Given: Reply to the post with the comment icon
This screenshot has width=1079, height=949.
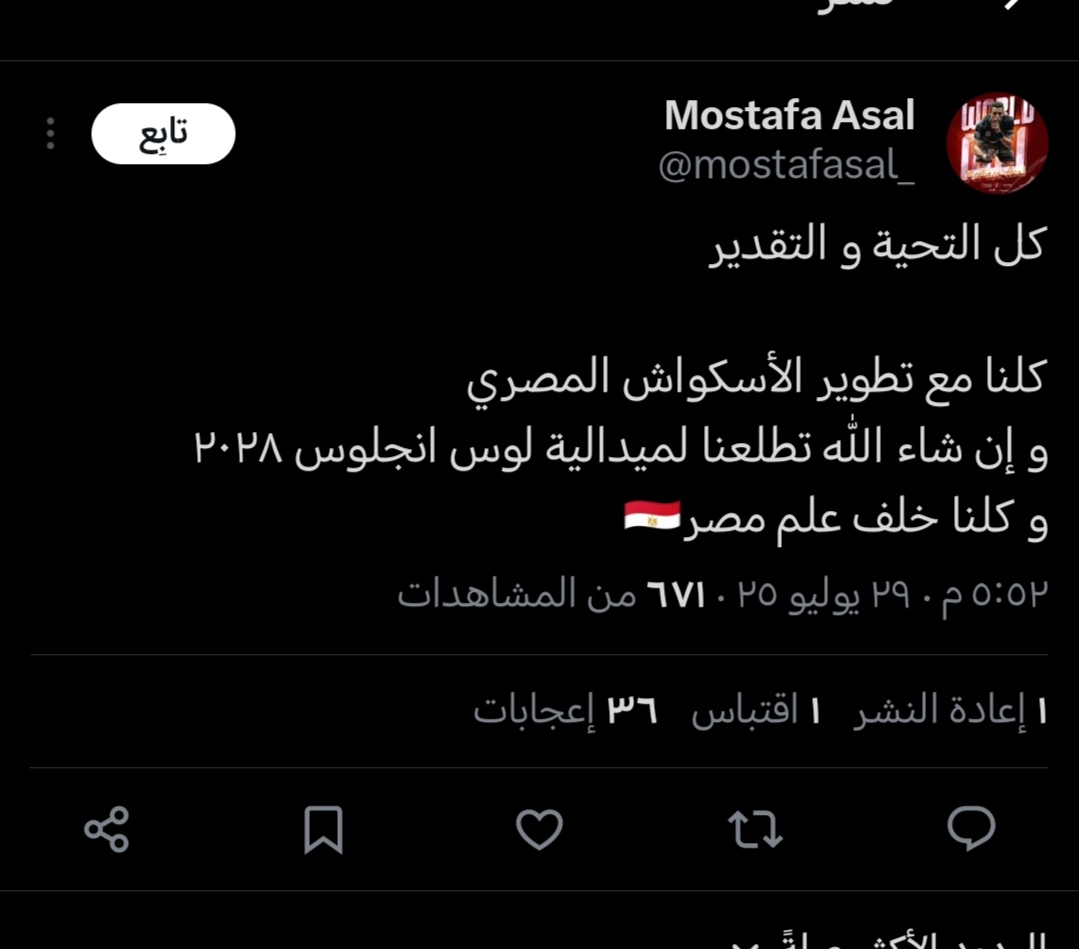Looking at the screenshot, I should coord(971,829).
